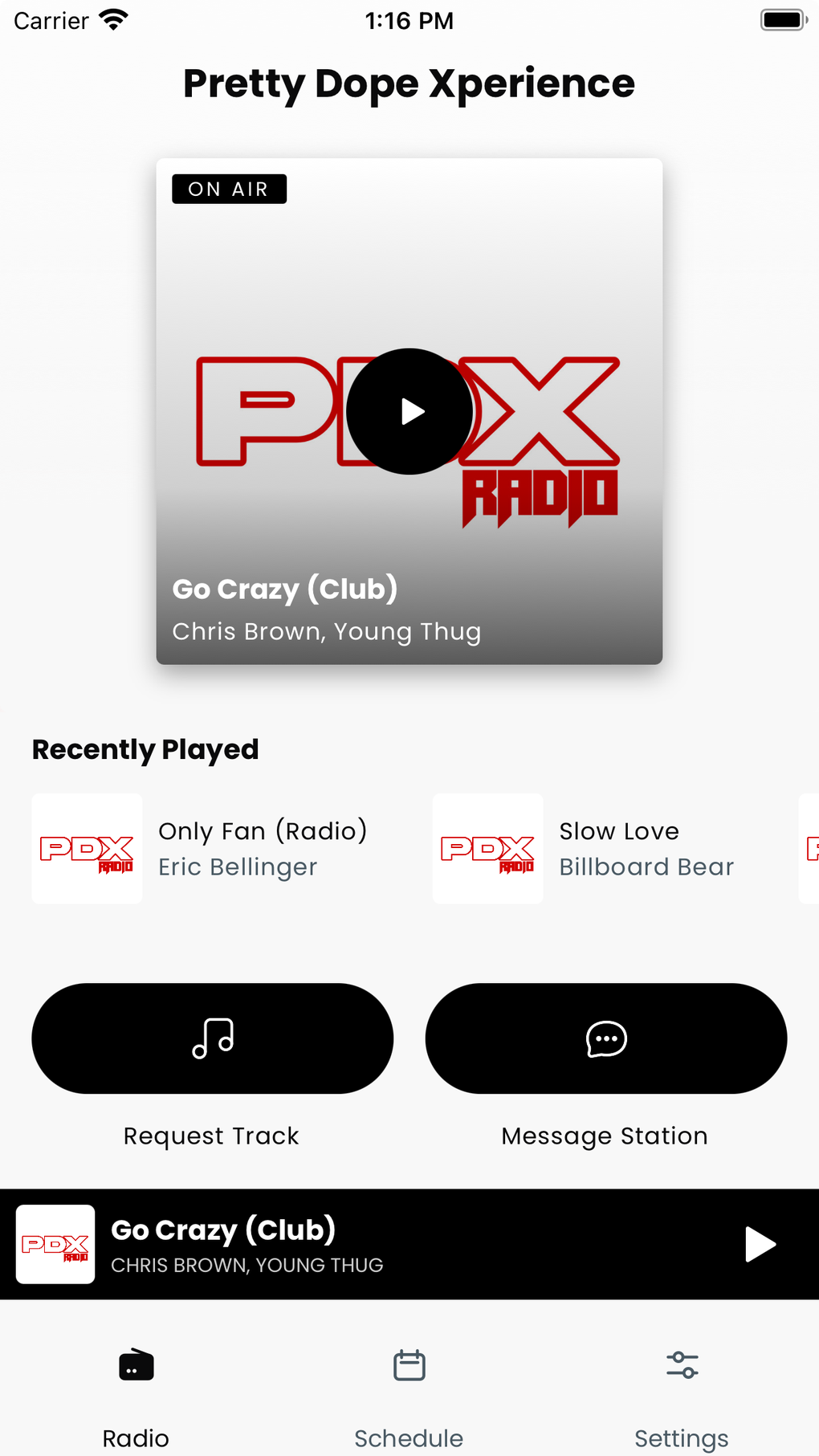Open Only Fan (Radio) by Eric Bellinger
Image resolution: width=819 pixels, height=1456 pixels.
[x=209, y=849]
